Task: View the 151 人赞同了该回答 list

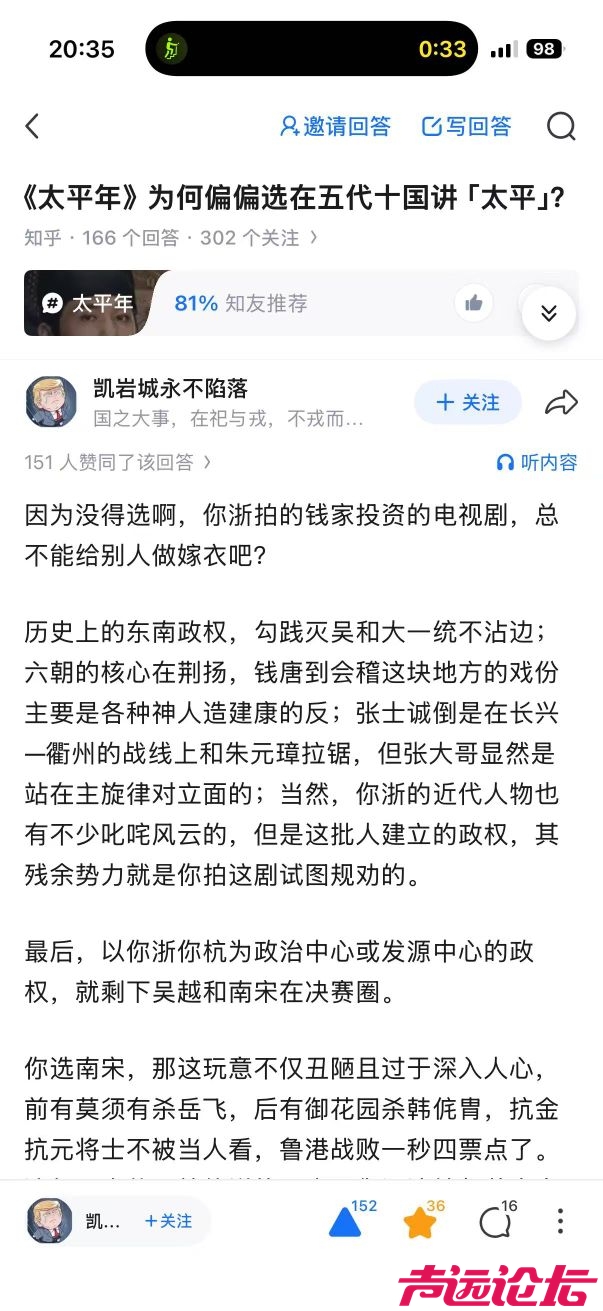Action: coord(118,462)
